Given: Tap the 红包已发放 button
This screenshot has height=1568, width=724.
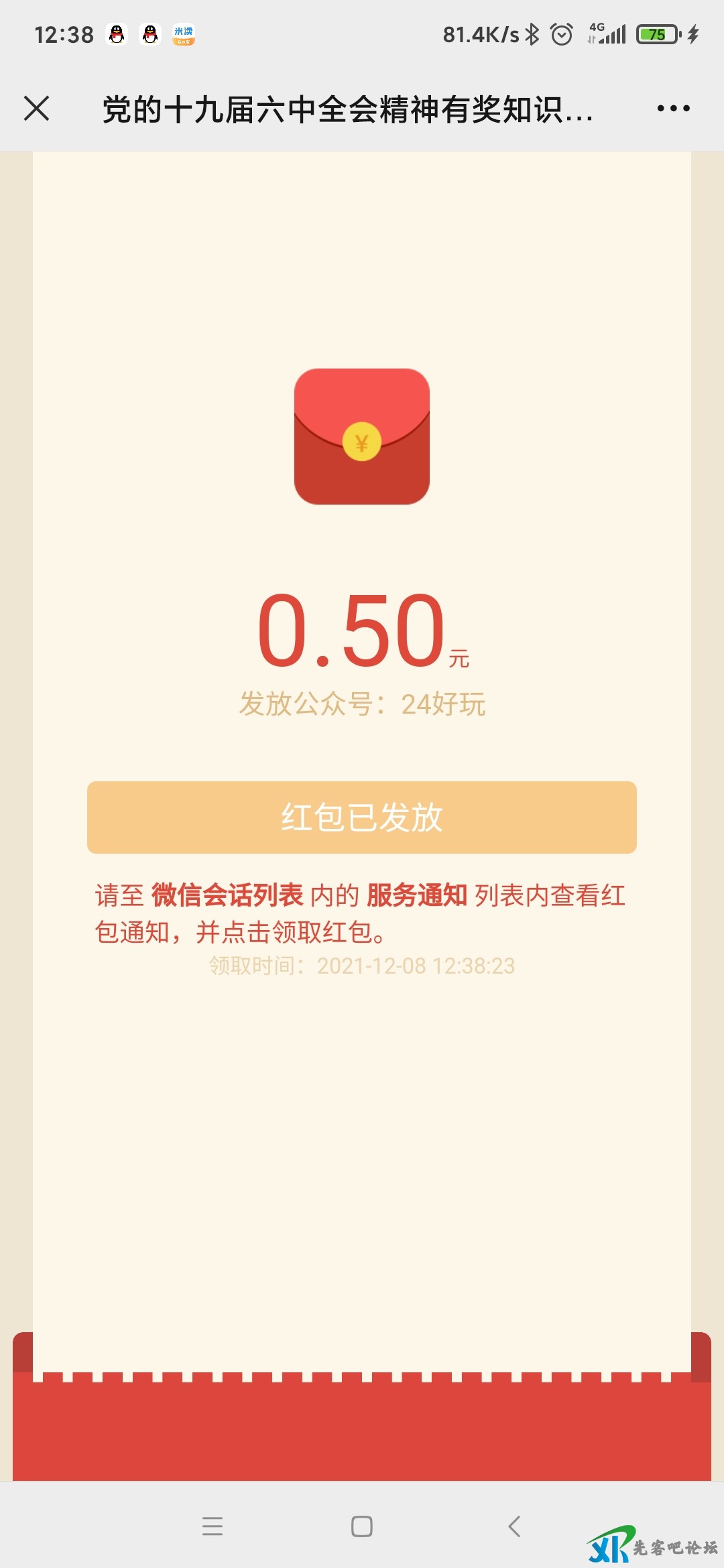Looking at the screenshot, I should (362, 817).
